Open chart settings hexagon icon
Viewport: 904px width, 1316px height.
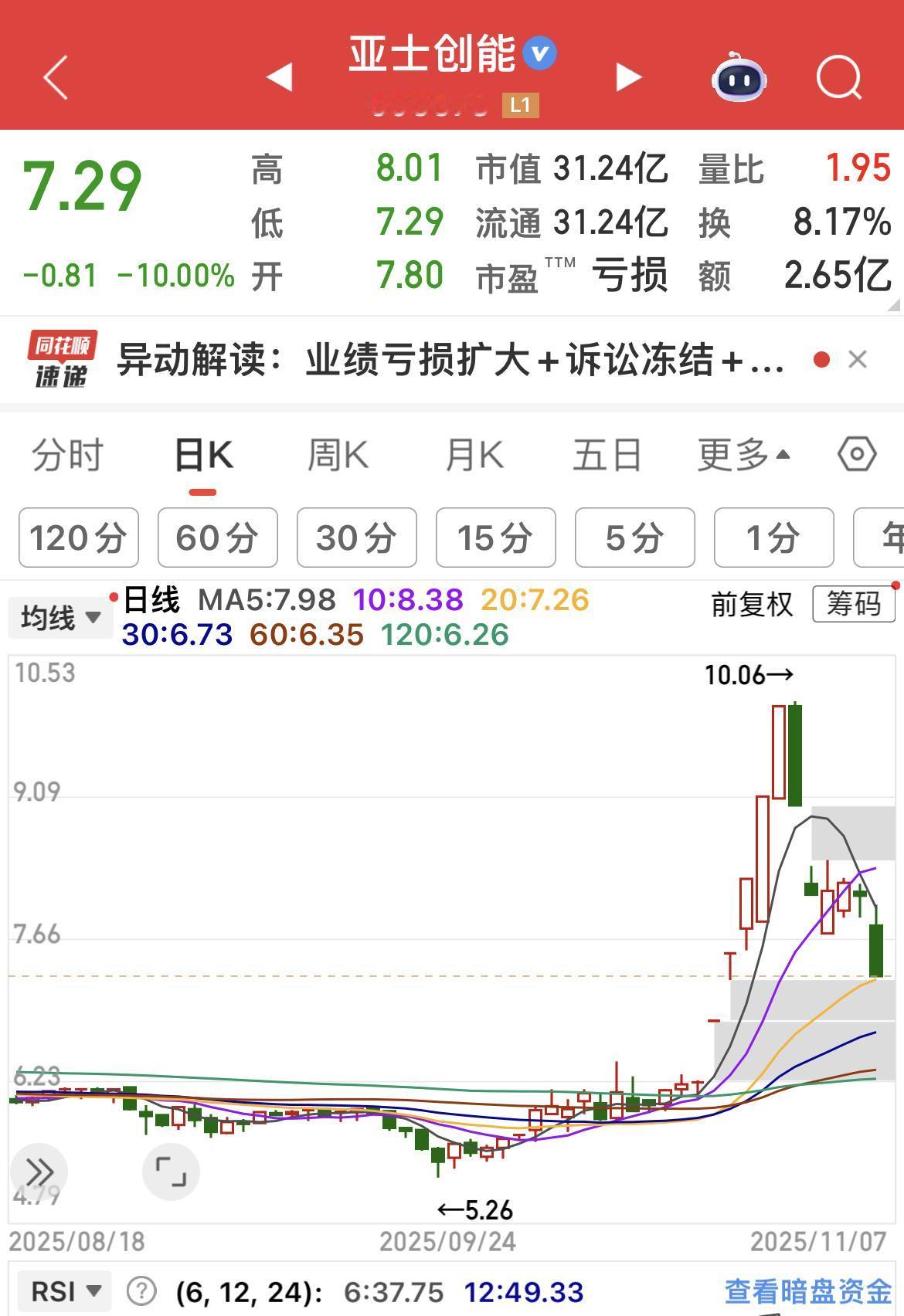pyautogui.click(x=857, y=455)
